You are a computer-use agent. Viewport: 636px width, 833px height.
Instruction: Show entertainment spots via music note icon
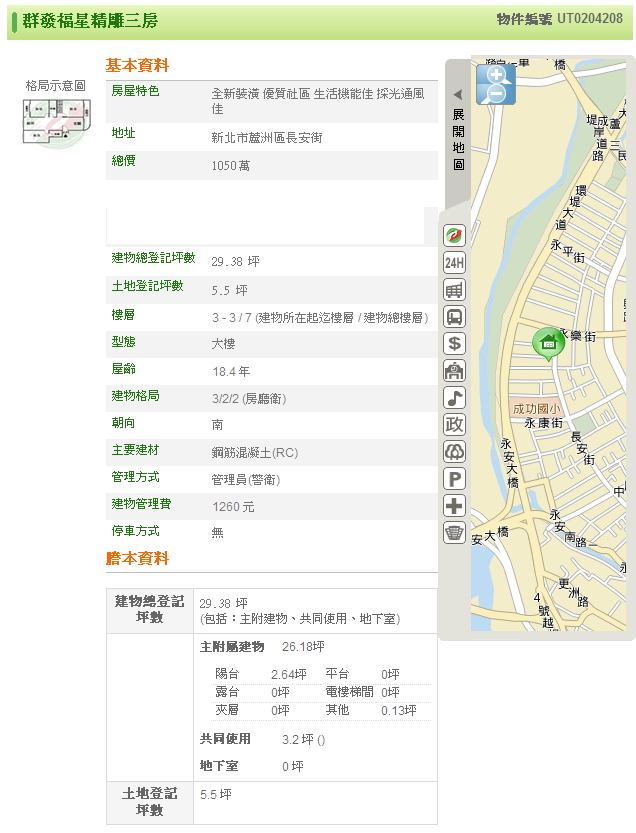pyautogui.click(x=454, y=397)
